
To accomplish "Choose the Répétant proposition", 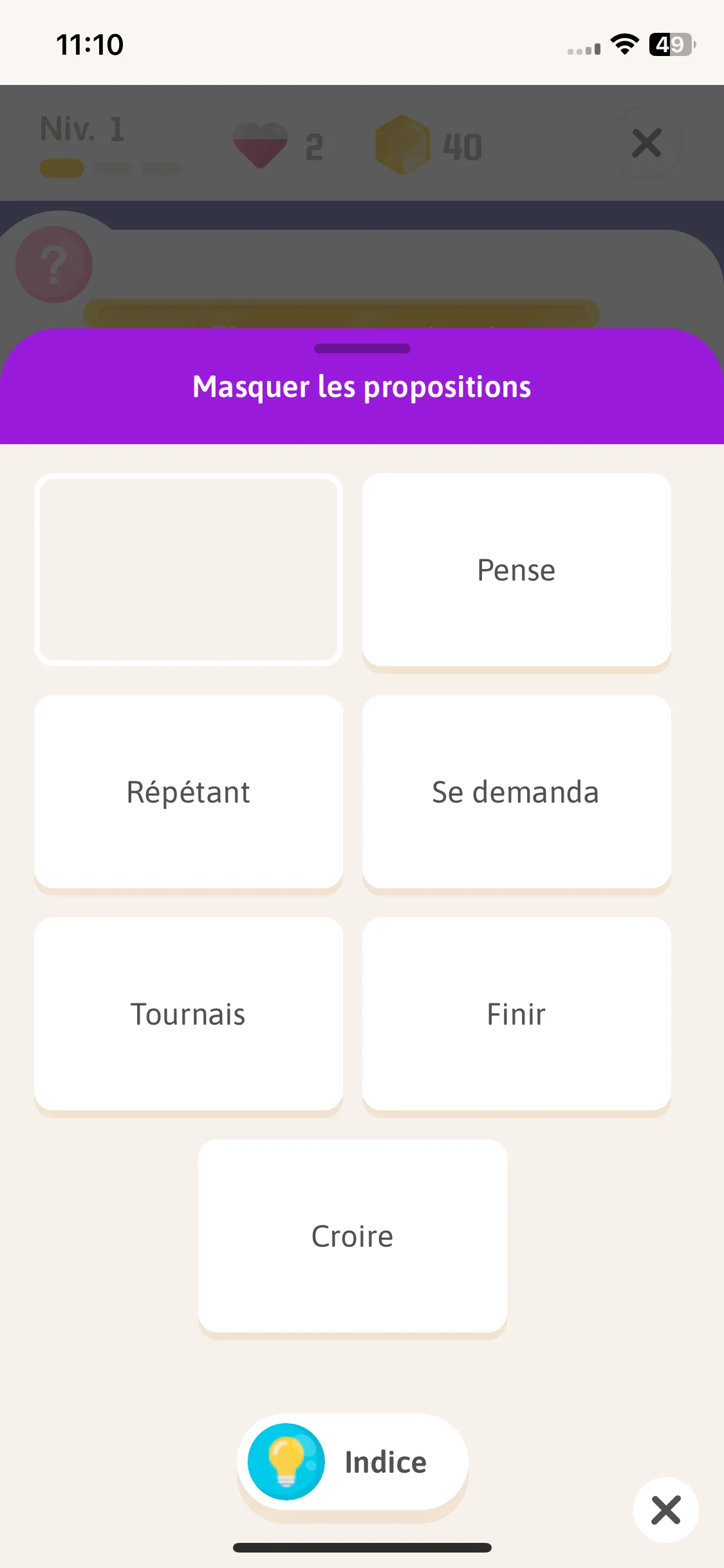I will pyautogui.click(x=188, y=792).
